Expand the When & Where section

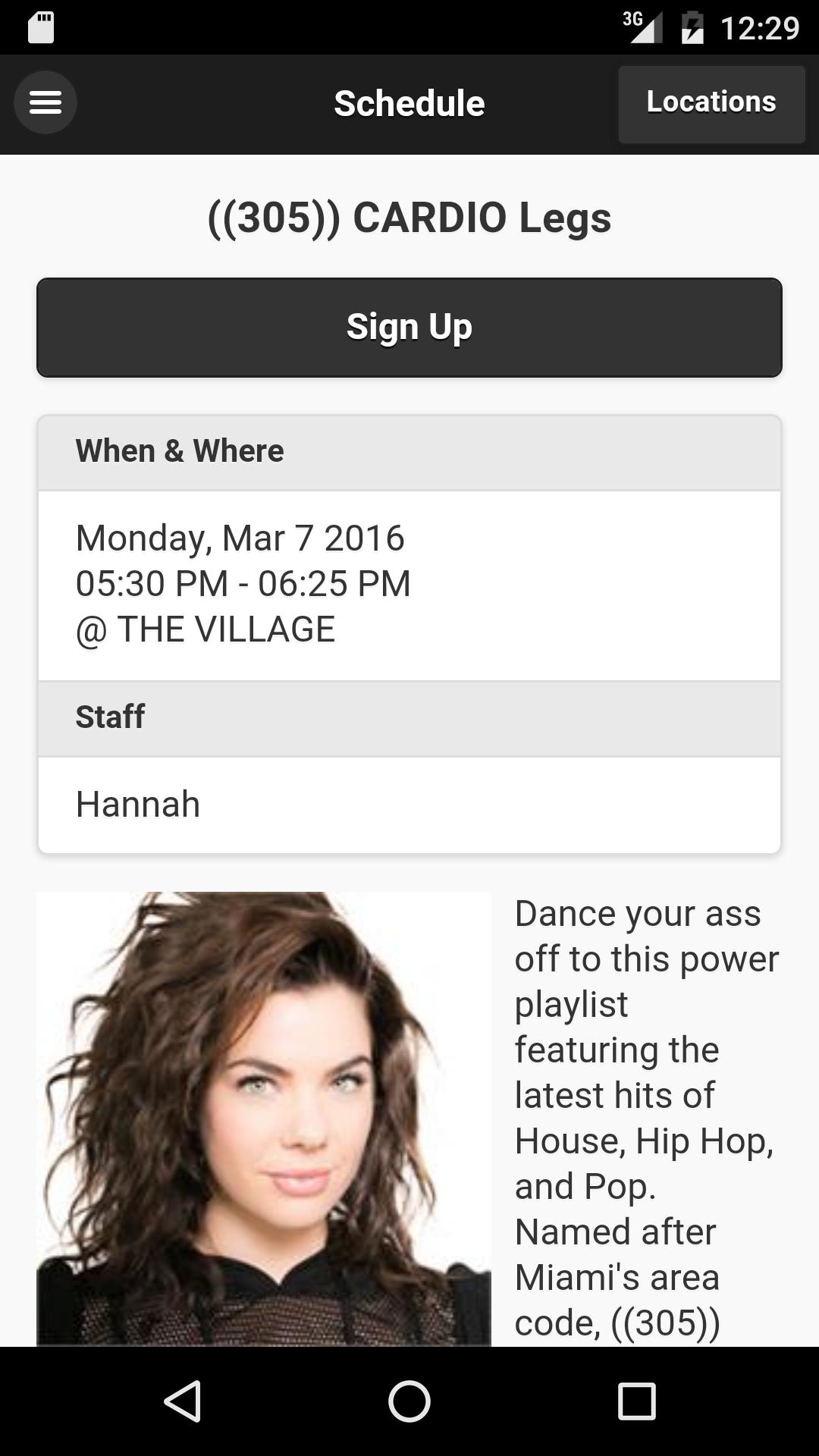coord(179,450)
